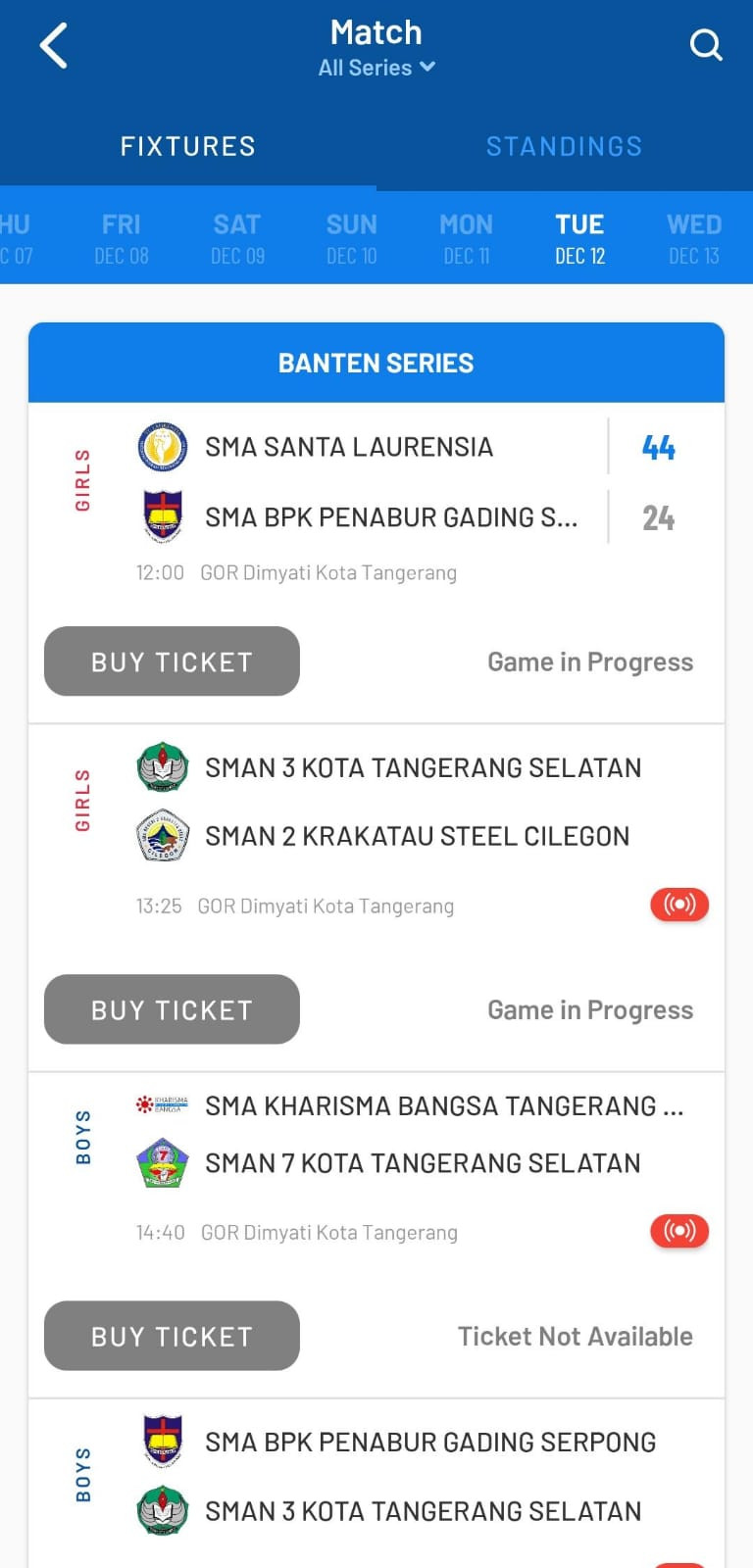
Task: Expand the All Series dropdown
Action: 376,68
